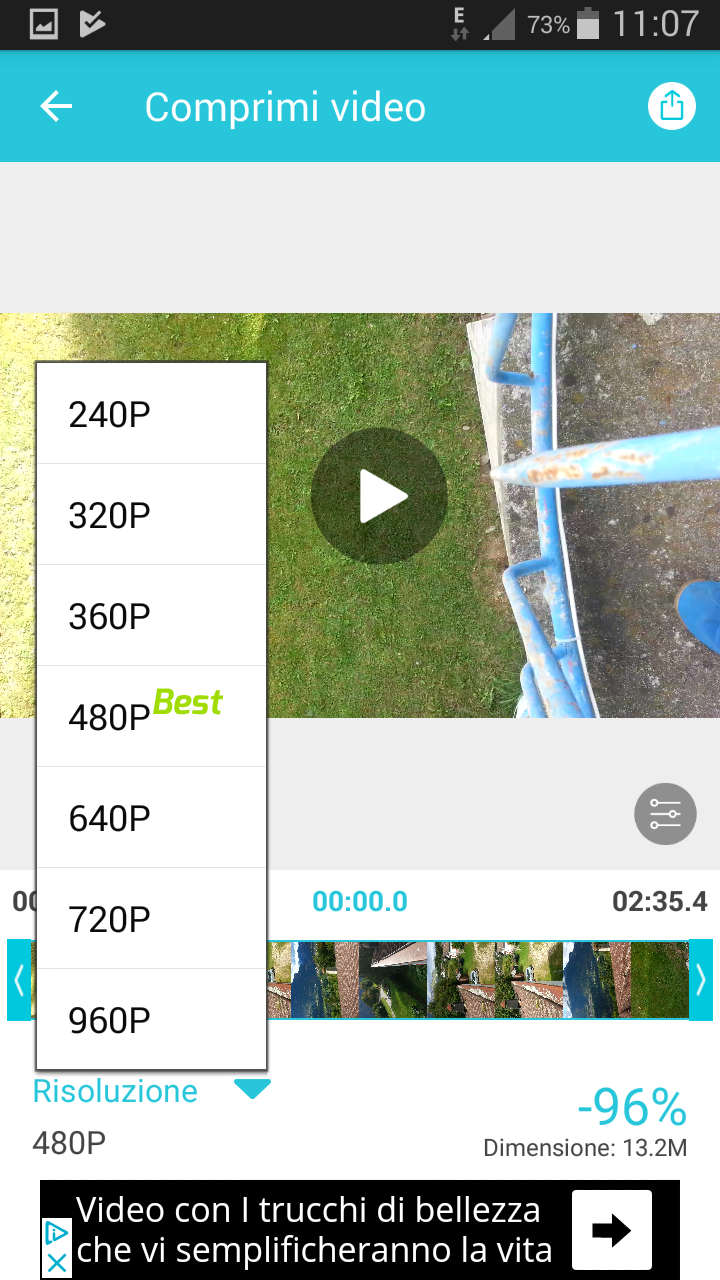Collapse the Risoluzione dropdown

point(252,1090)
